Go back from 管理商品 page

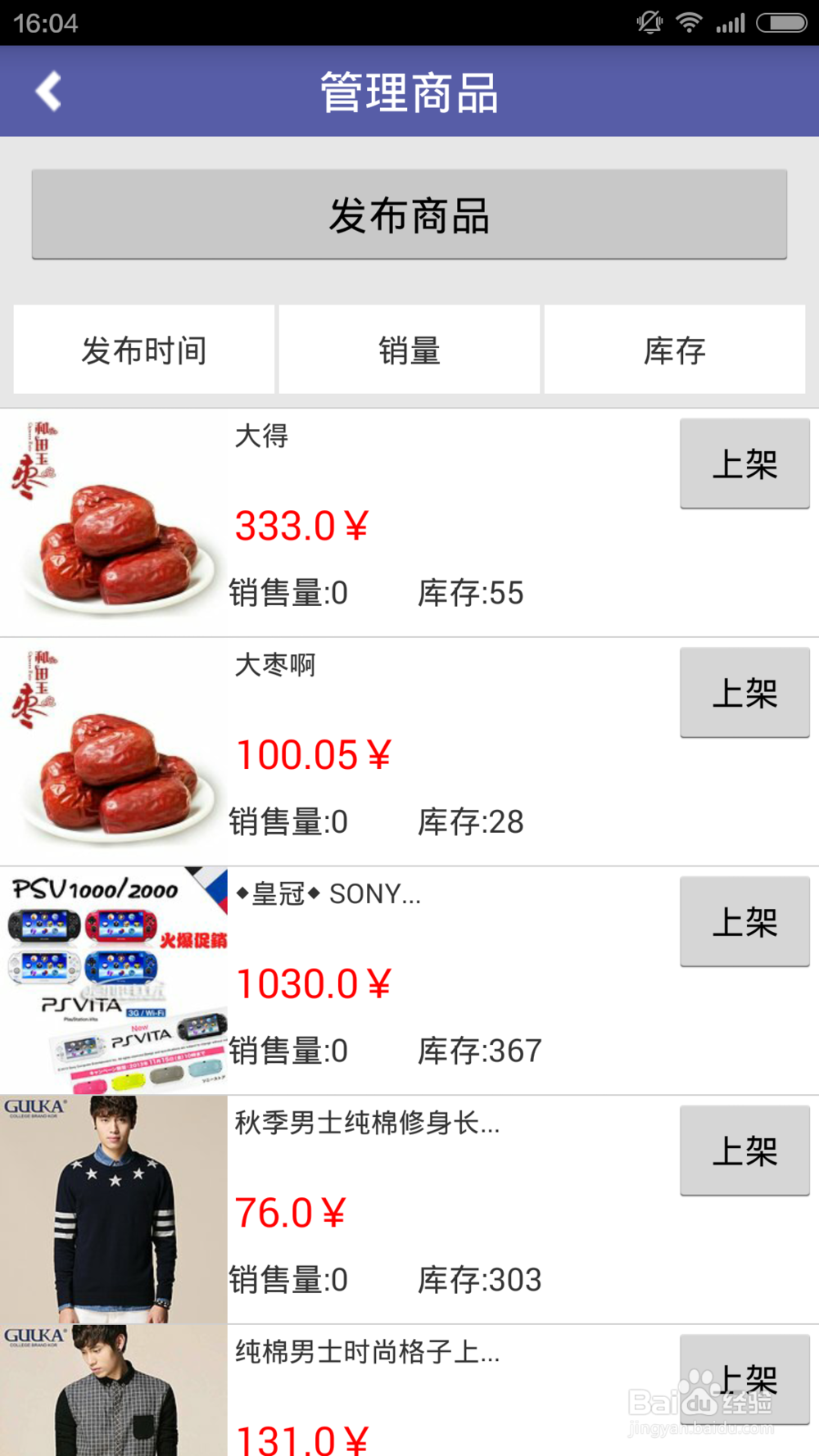[49, 91]
